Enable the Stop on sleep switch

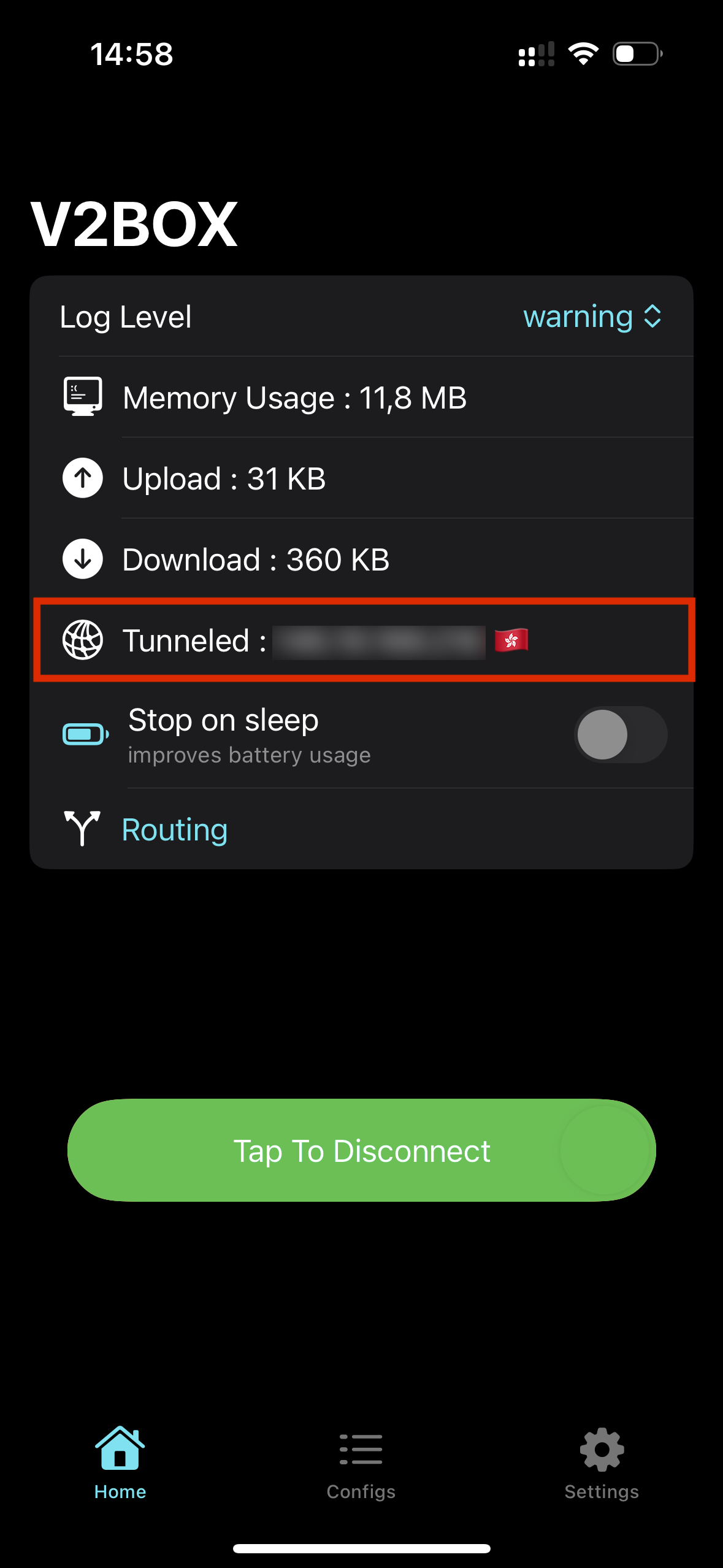point(620,734)
